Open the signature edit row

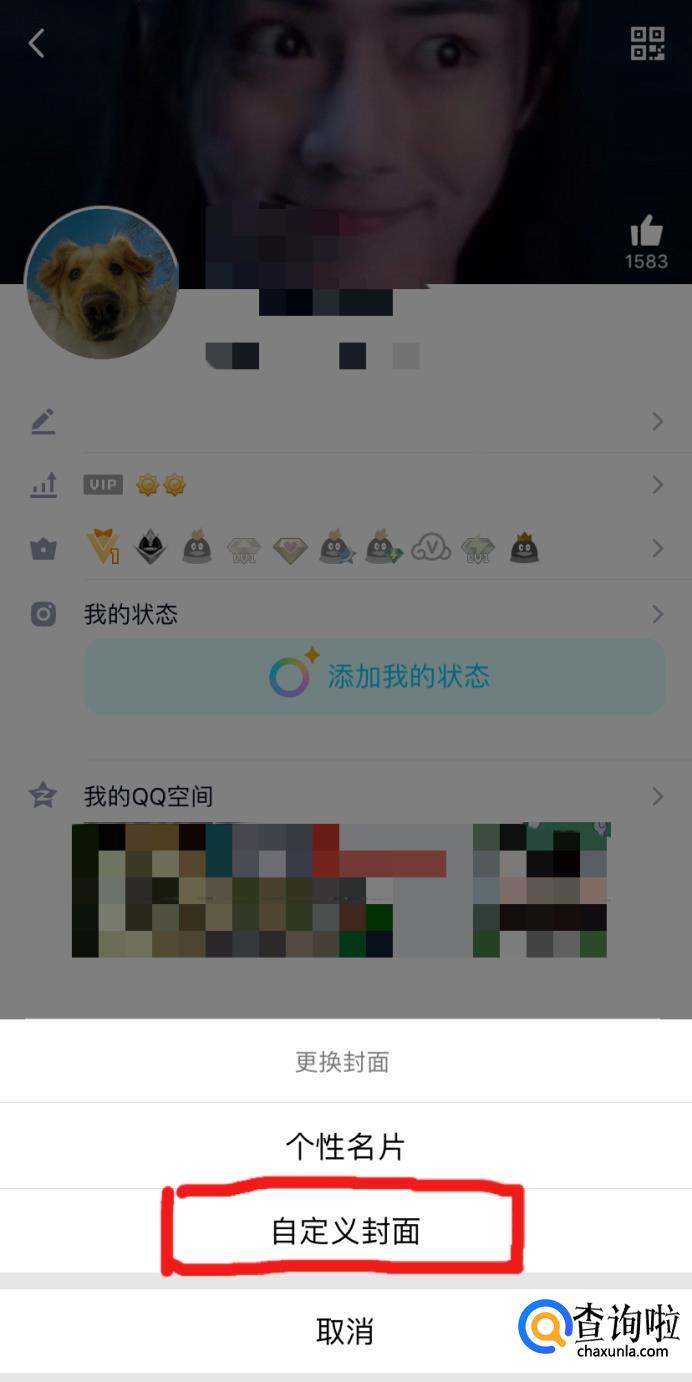346,422
